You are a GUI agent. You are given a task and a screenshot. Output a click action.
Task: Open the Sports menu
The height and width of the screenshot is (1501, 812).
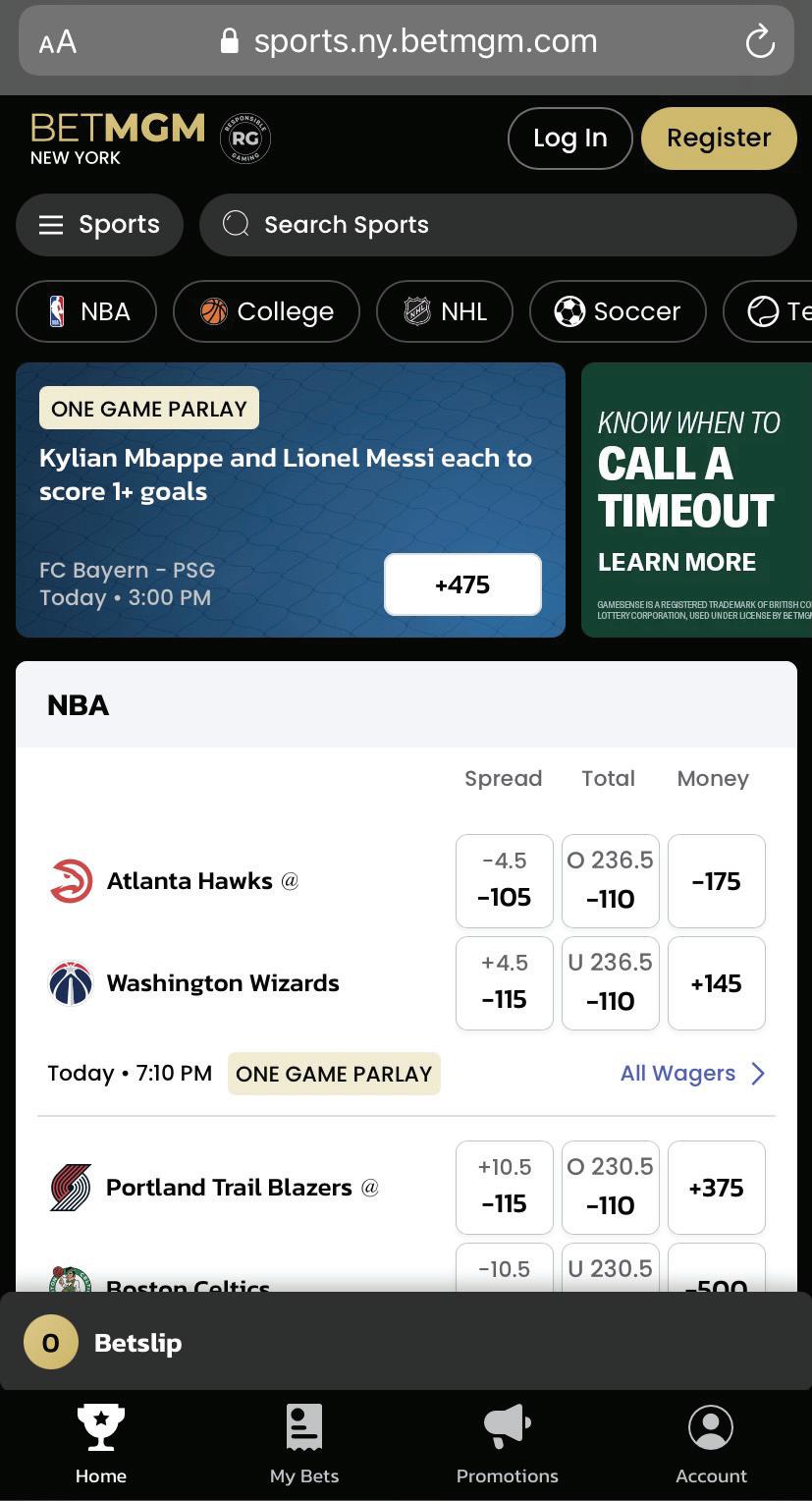coord(99,225)
